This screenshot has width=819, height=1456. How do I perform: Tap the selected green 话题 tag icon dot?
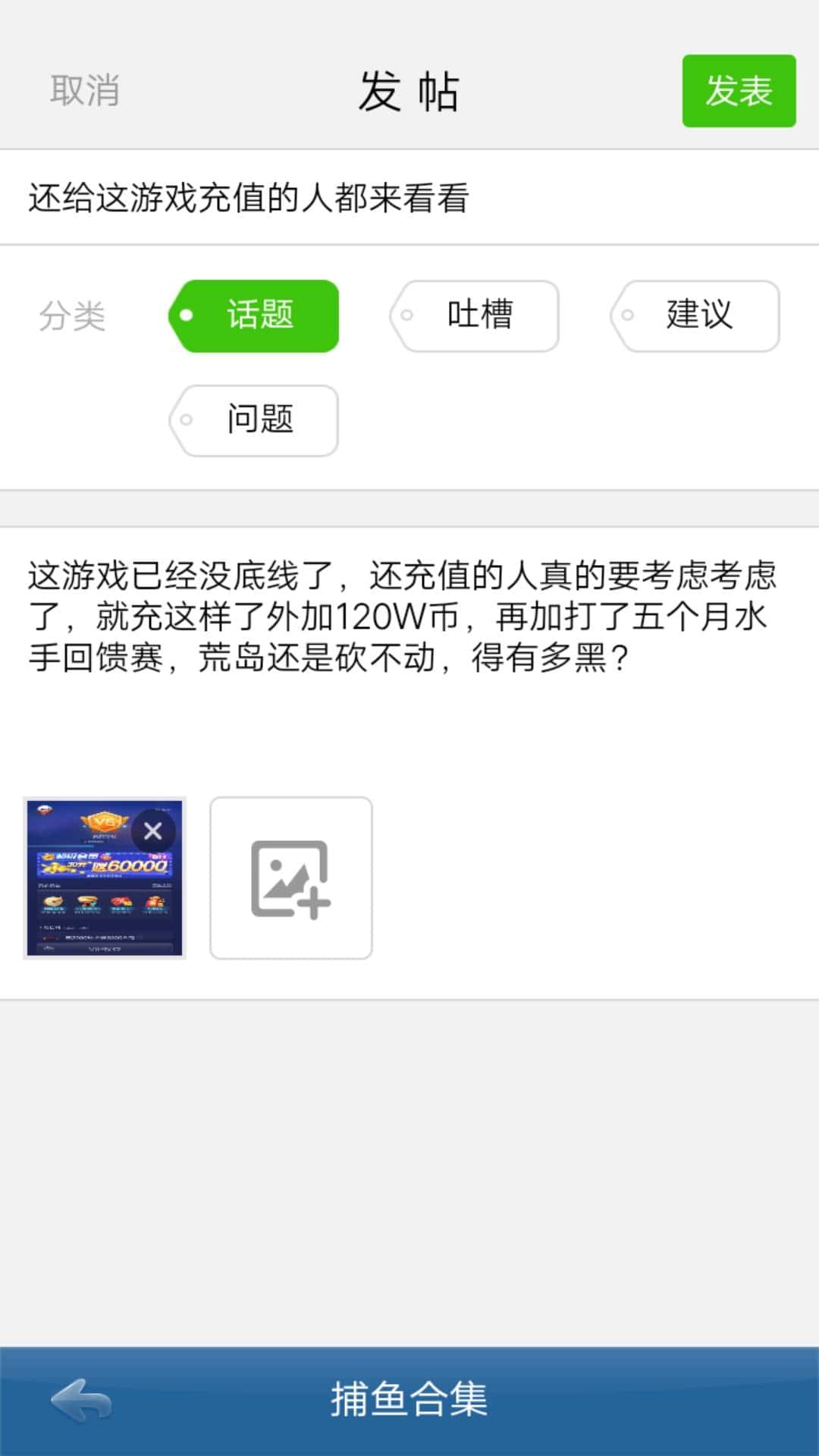point(186,315)
